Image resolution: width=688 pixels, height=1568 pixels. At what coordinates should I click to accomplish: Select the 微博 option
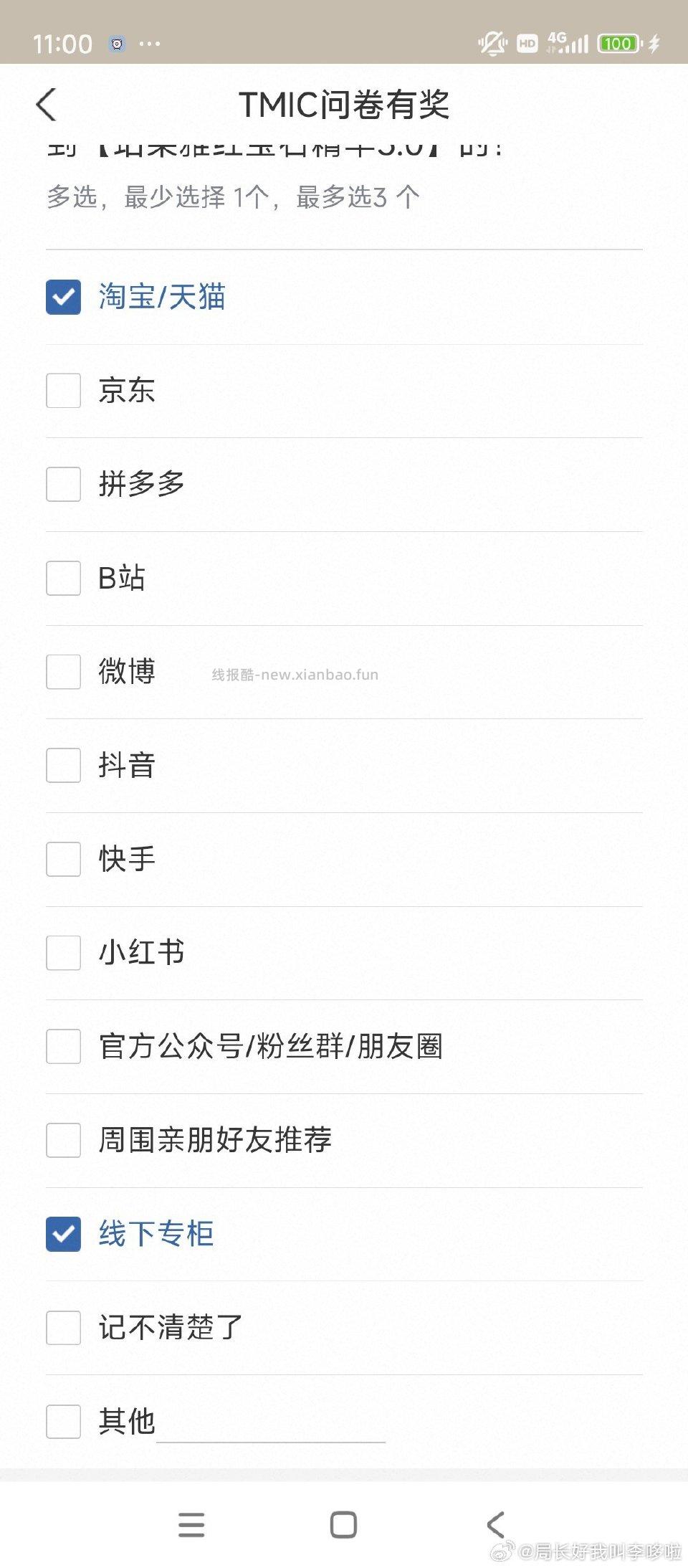click(63, 672)
